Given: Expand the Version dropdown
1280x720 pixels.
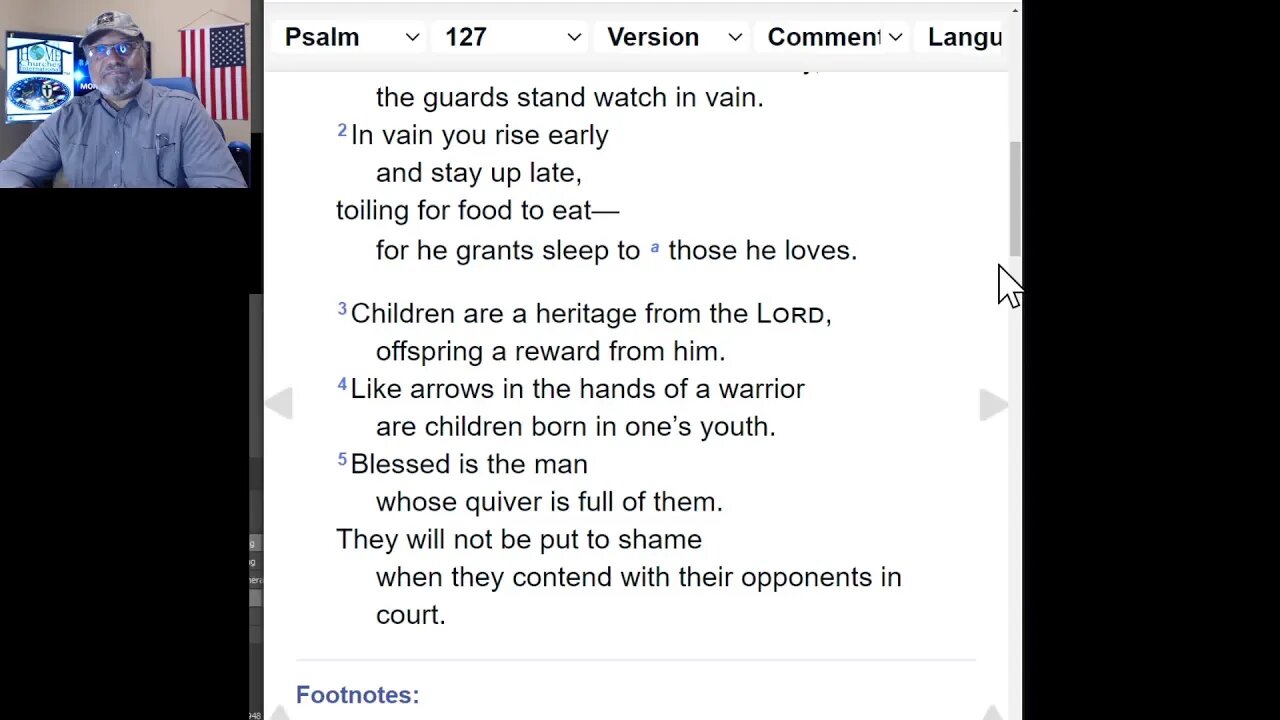Looking at the screenshot, I should coord(675,37).
